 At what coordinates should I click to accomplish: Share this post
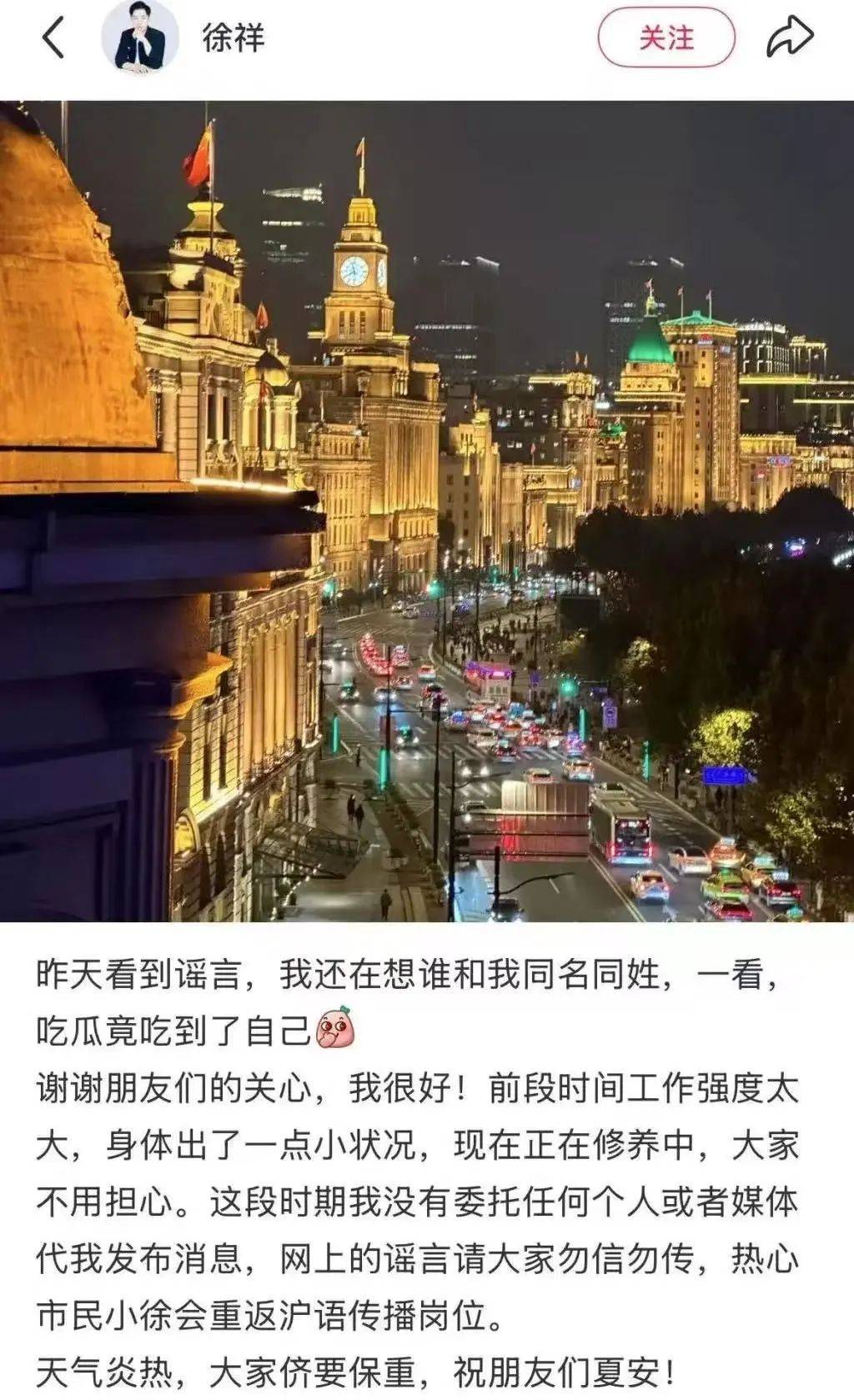click(x=789, y=38)
